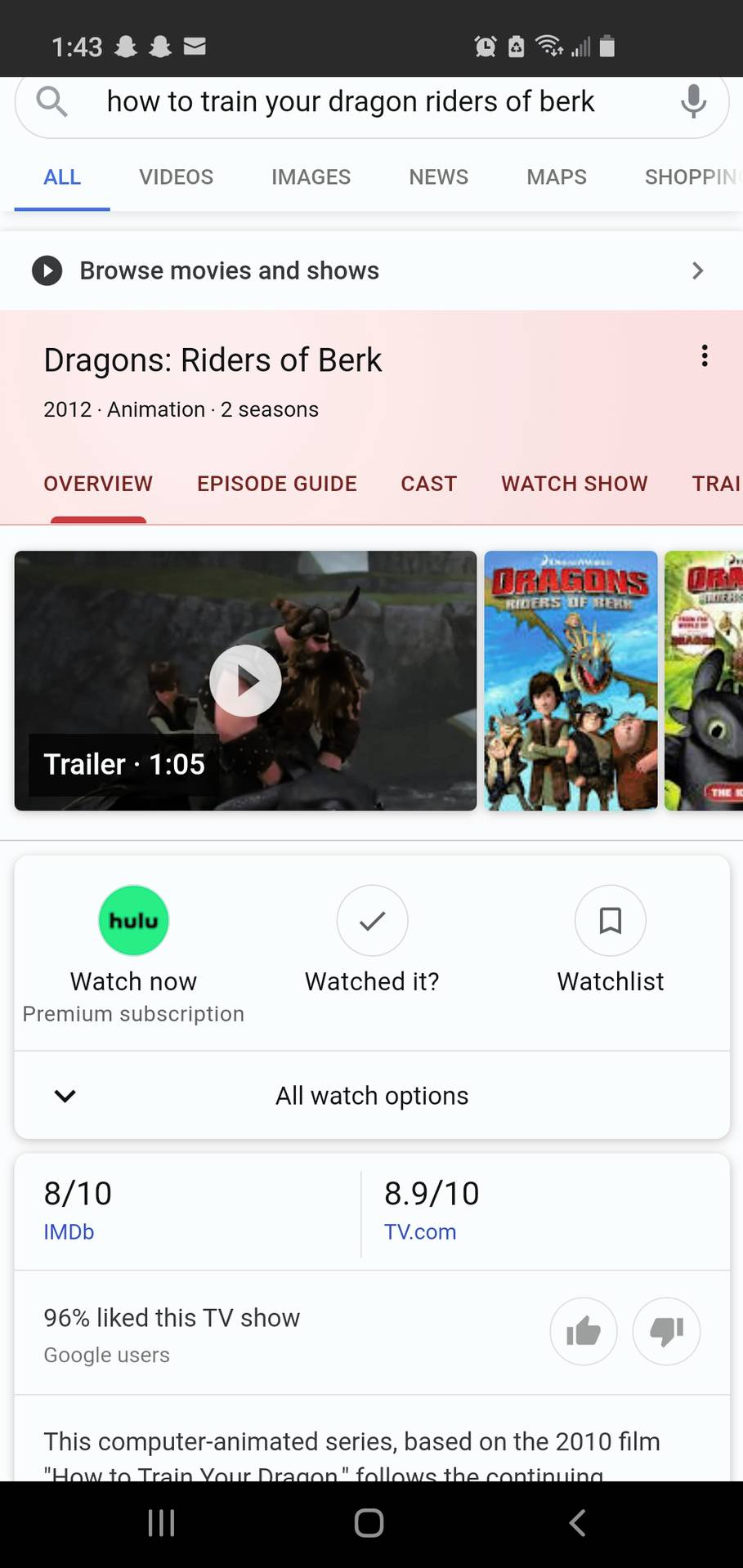743x1568 pixels.
Task: Expand All watch options
Action: (371, 1096)
